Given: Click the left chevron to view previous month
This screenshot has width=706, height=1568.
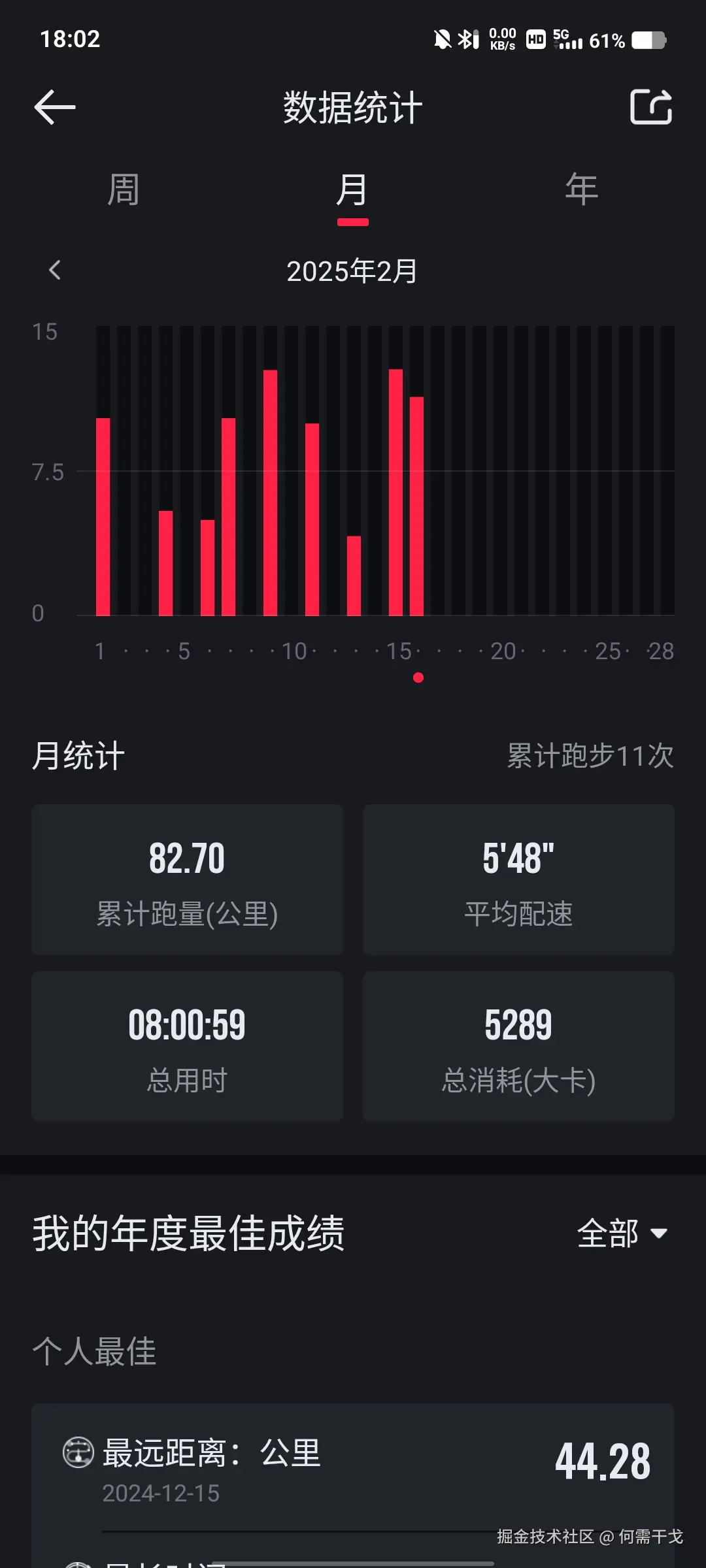Looking at the screenshot, I should pyautogui.click(x=55, y=270).
